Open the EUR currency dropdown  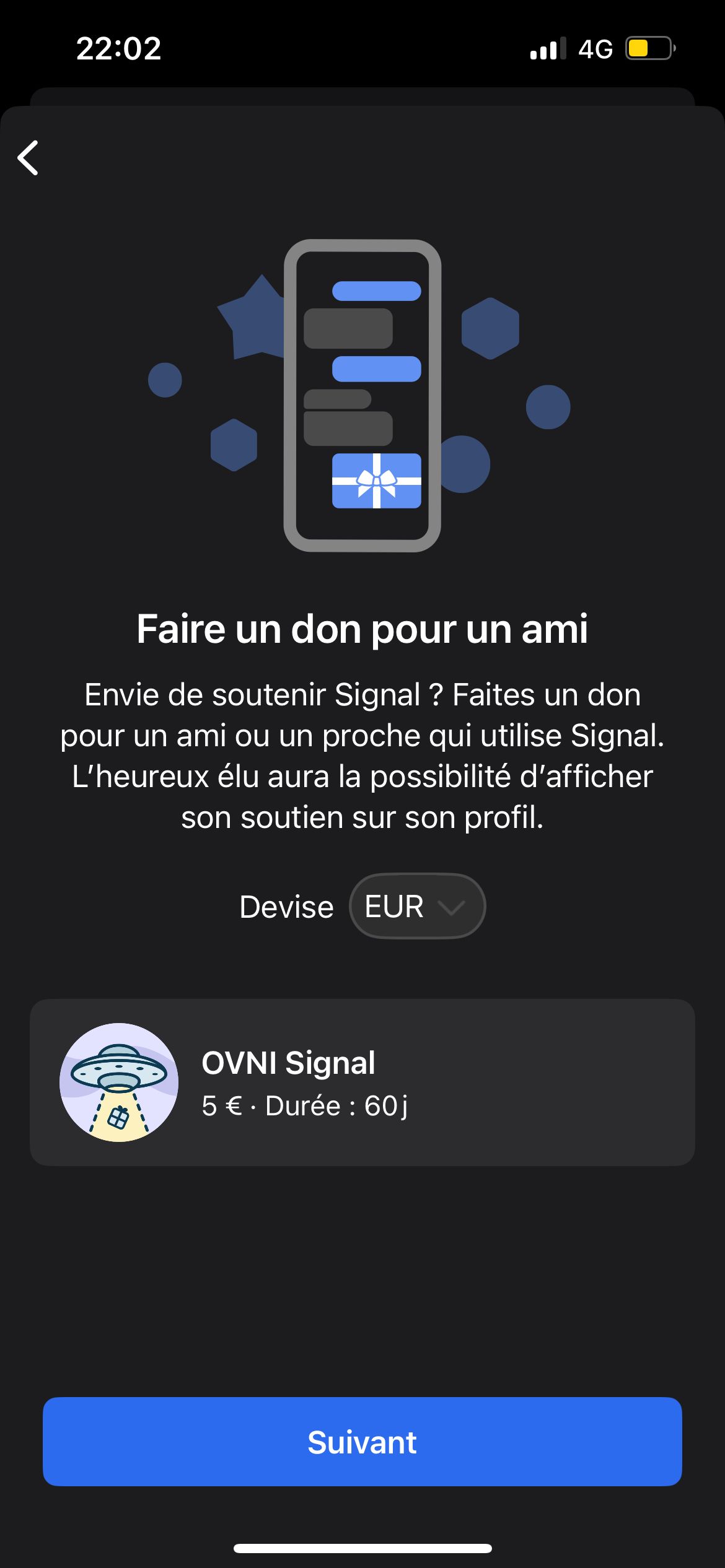[417, 906]
